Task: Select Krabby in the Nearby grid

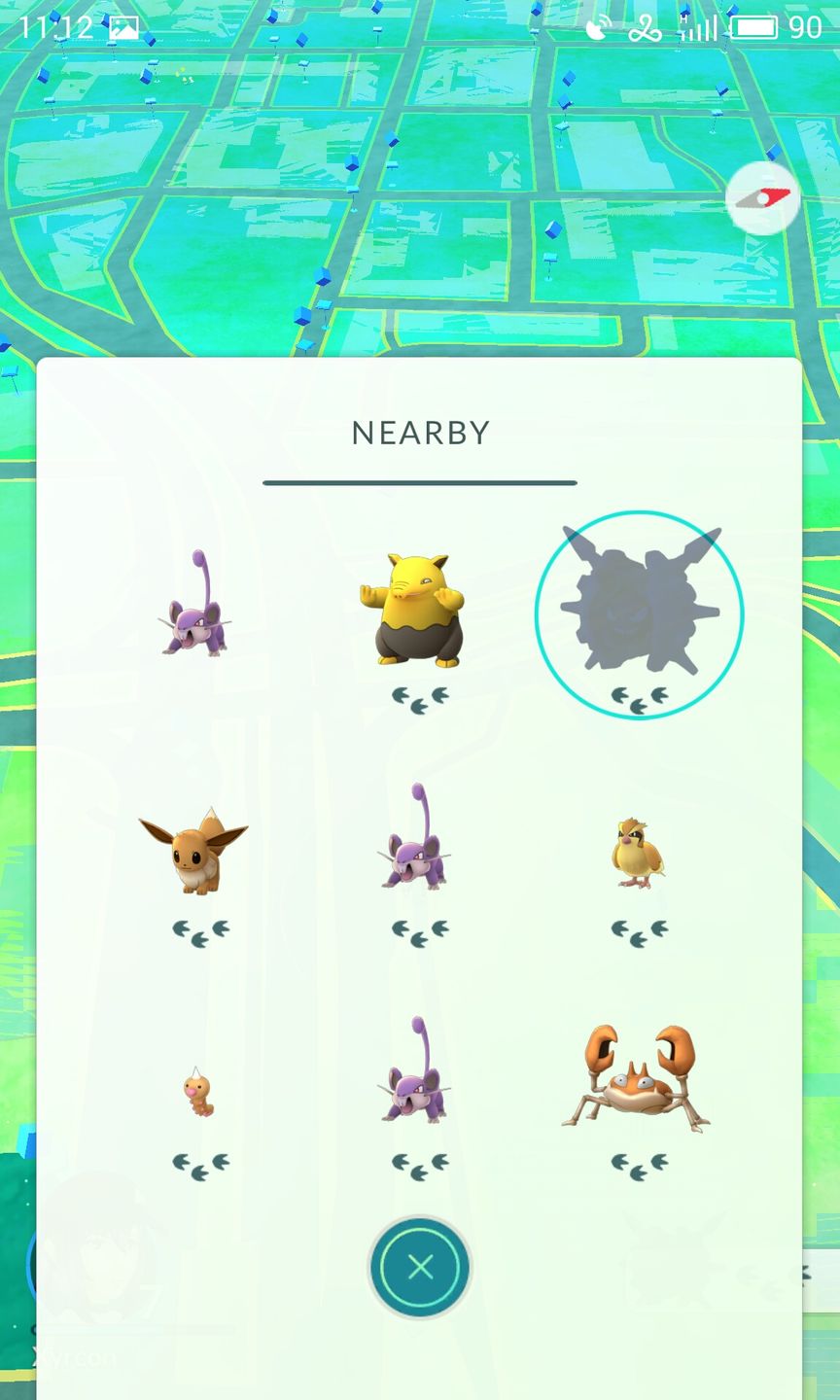Action: pyautogui.click(x=638, y=1079)
